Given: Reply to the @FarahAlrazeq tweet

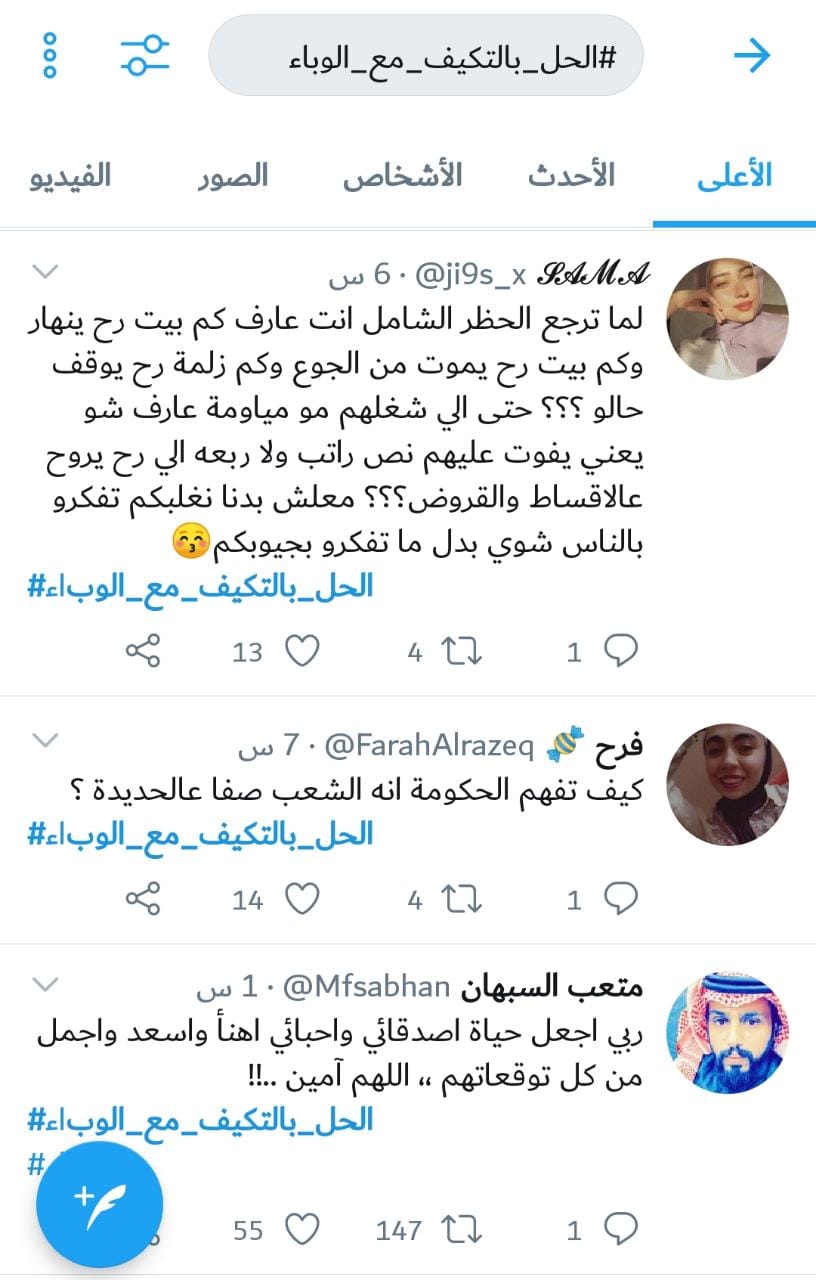Looking at the screenshot, I should [x=621, y=899].
